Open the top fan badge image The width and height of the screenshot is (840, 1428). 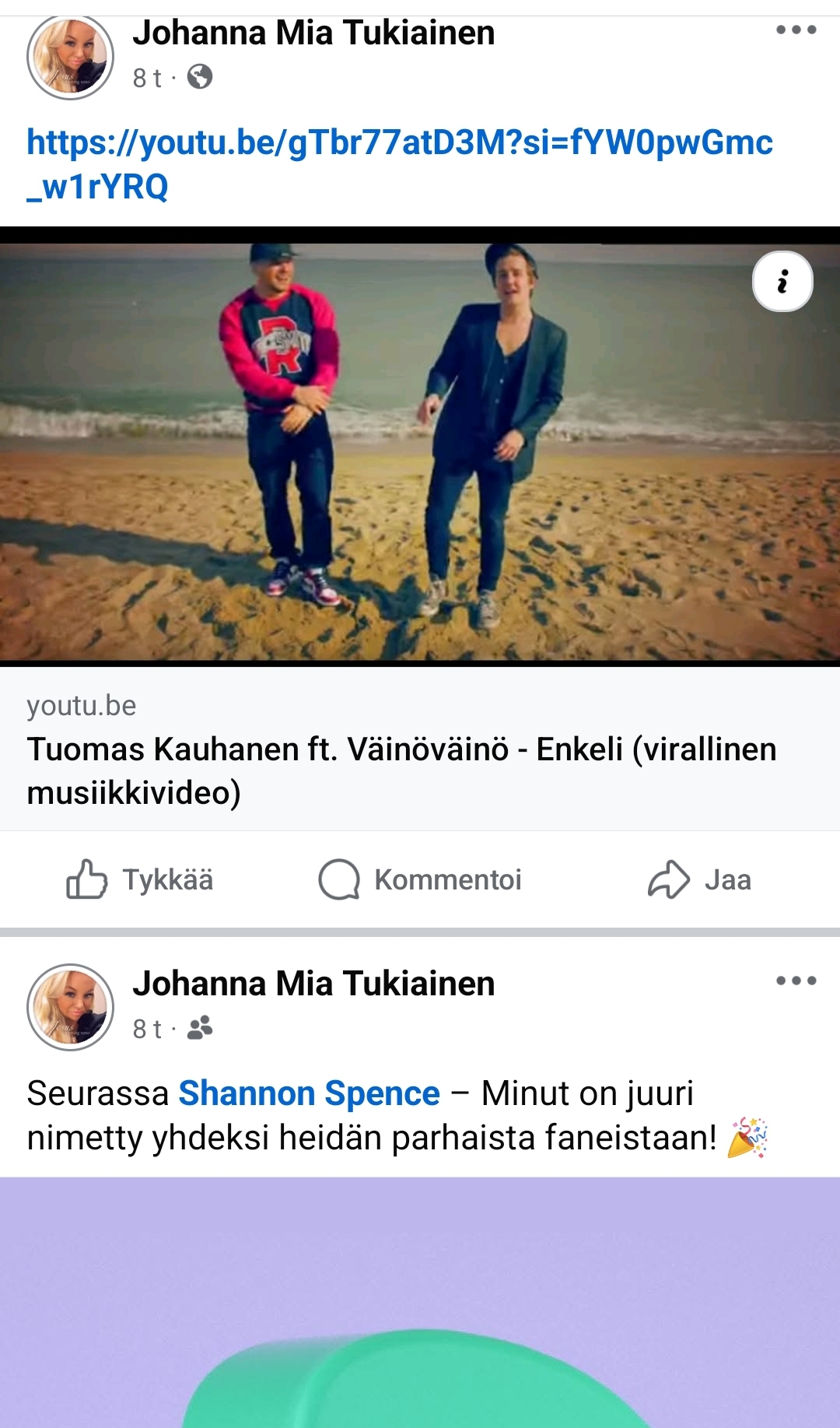(420, 1303)
